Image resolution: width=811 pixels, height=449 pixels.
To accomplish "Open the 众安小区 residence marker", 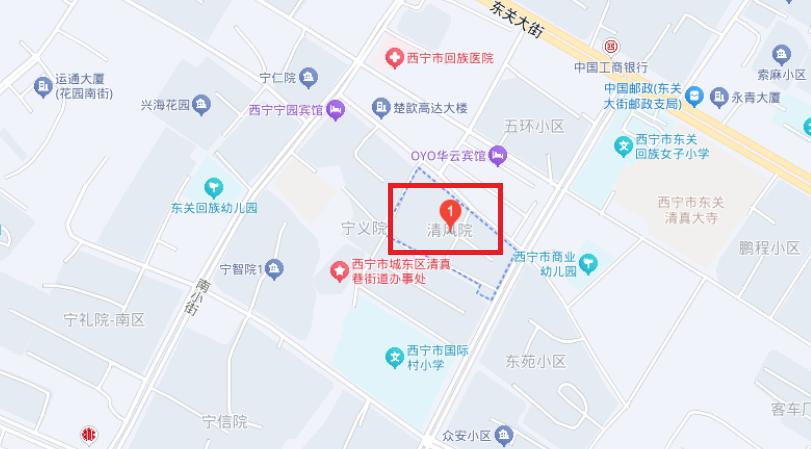I will click(505, 435).
